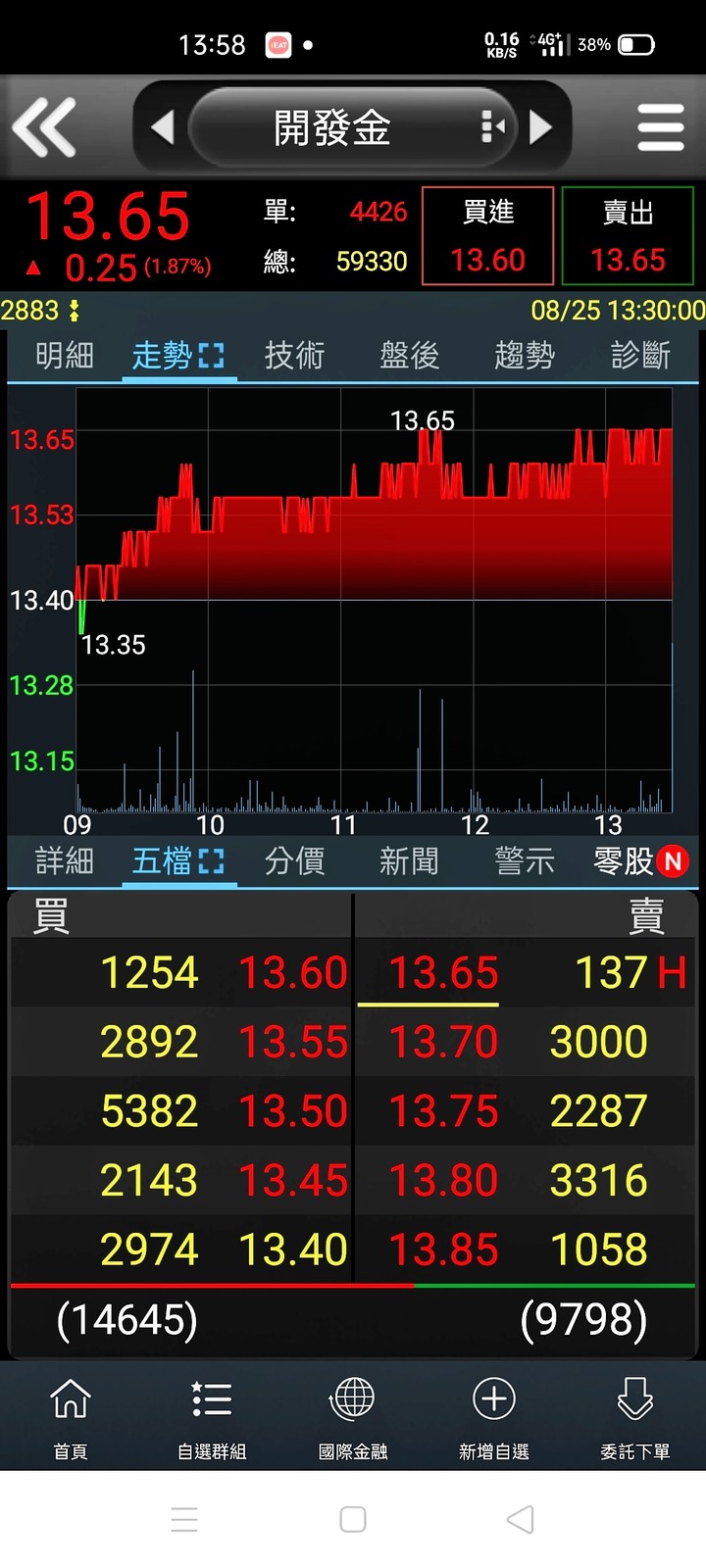The image size is (706, 1568).
Task: Show the 新聞 tab
Action: click(x=410, y=861)
